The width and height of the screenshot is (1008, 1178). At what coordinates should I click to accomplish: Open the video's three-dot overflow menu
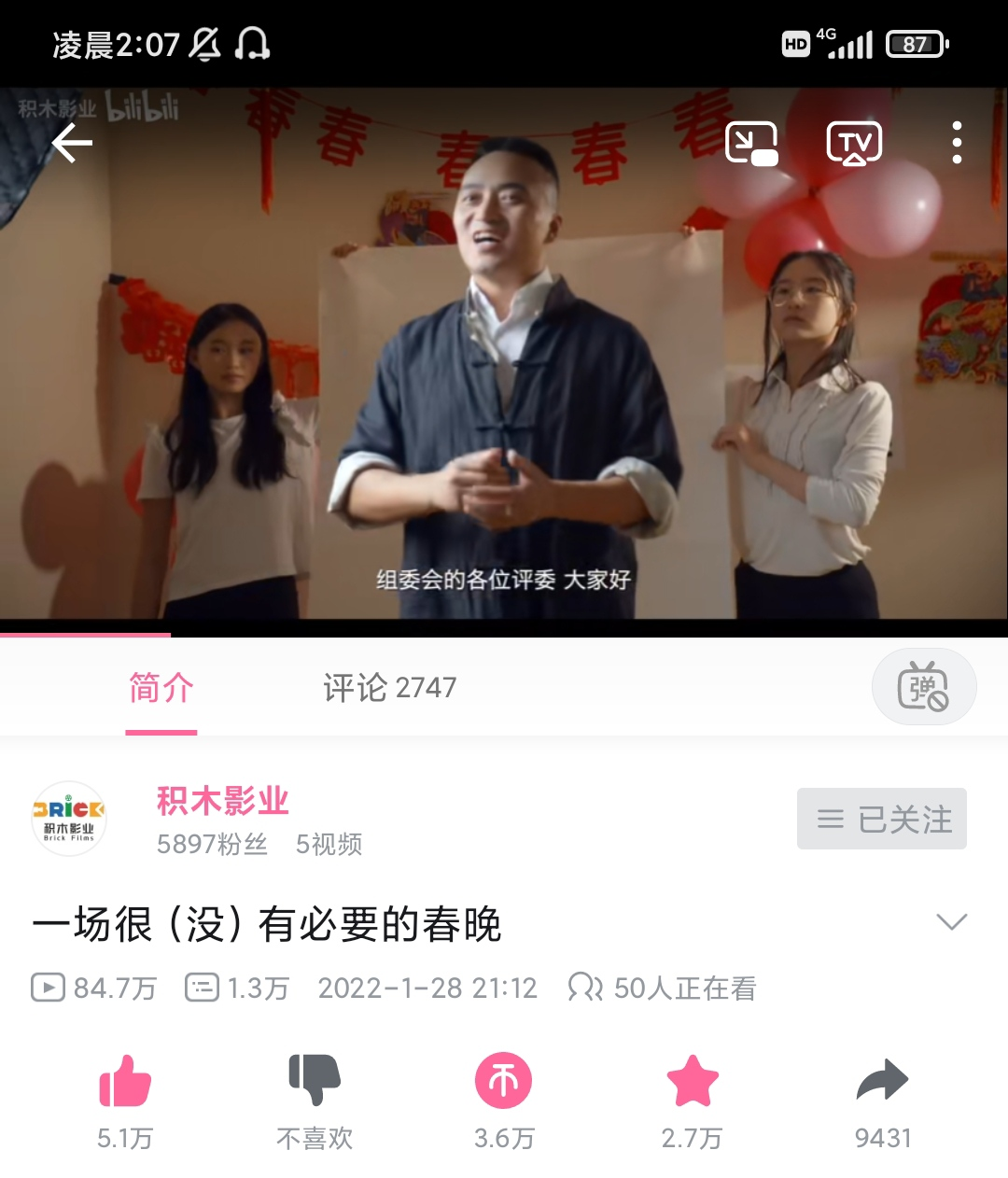[x=957, y=143]
